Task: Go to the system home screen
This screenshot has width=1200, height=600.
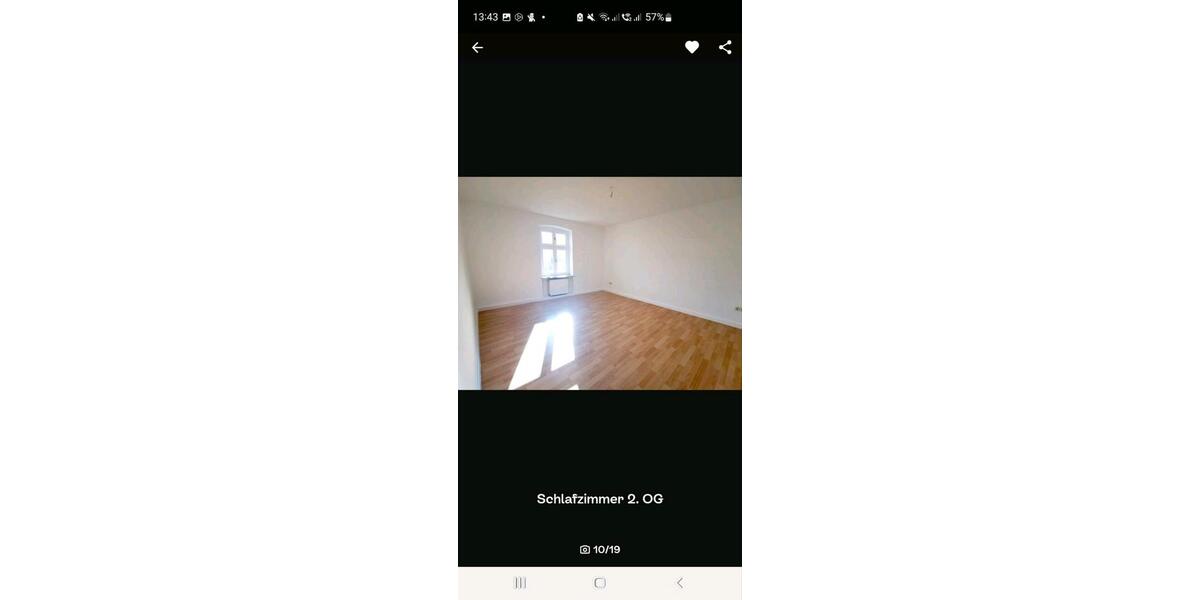Action: [600, 583]
